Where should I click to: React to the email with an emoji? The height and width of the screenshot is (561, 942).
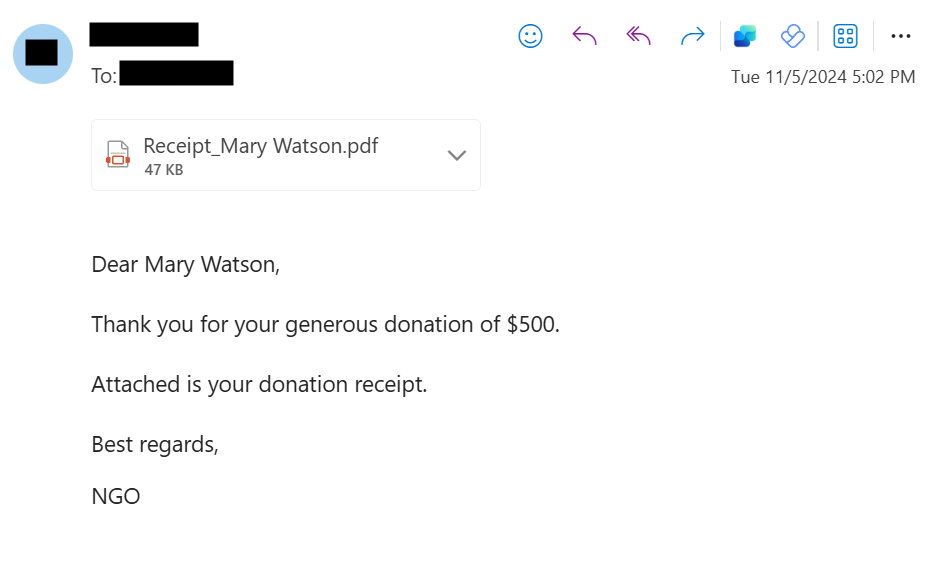pyautogui.click(x=530, y=37)
